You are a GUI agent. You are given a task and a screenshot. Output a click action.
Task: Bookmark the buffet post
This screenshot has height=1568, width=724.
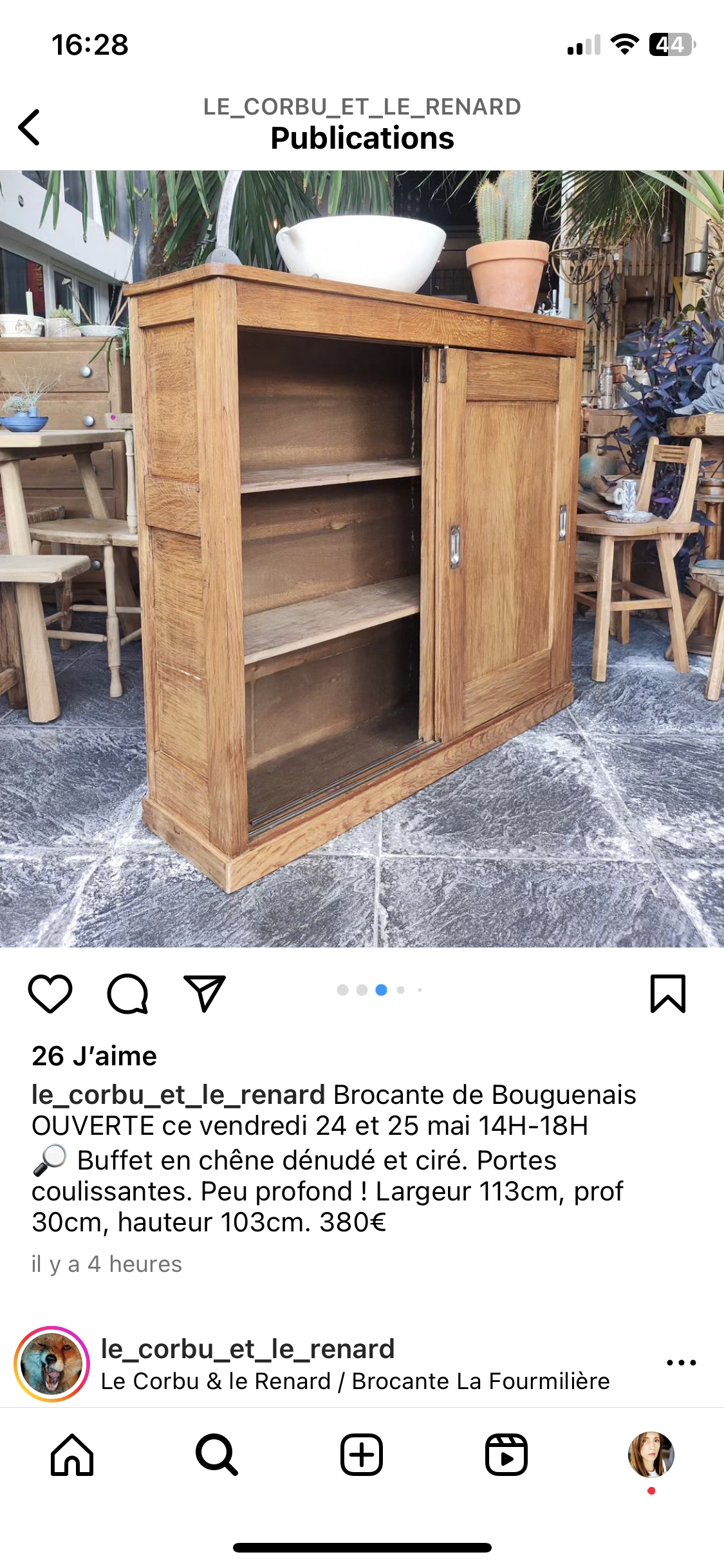668,994
